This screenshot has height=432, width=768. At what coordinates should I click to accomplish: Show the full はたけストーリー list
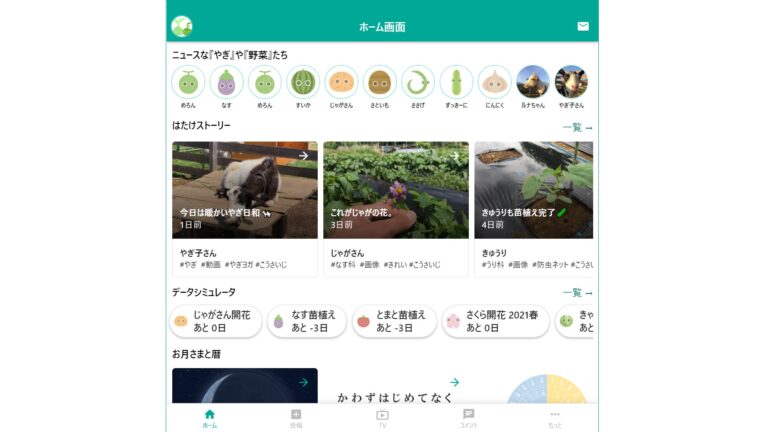click(577, 127)
